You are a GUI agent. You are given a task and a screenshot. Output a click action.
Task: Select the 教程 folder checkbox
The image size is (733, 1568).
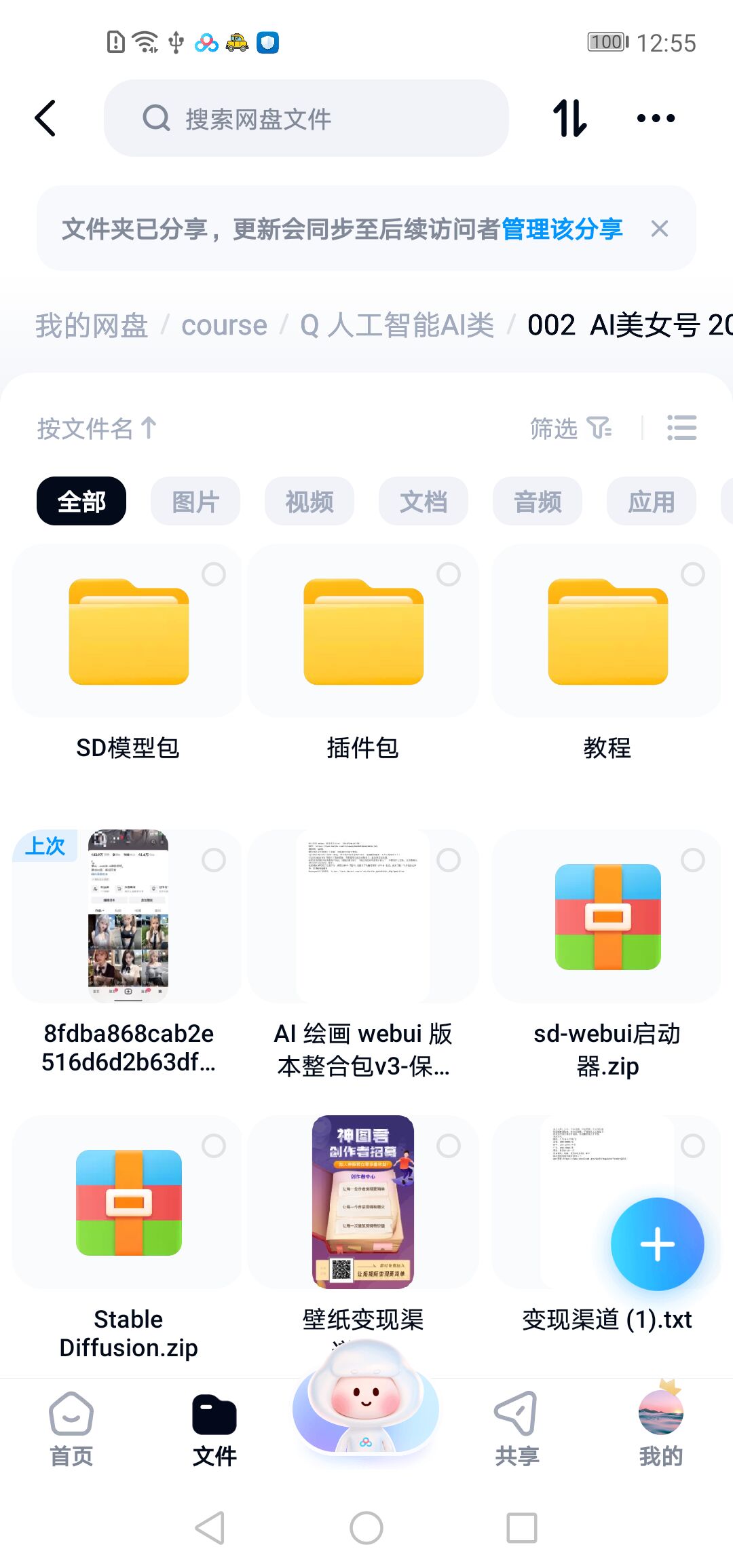point(692,574)
